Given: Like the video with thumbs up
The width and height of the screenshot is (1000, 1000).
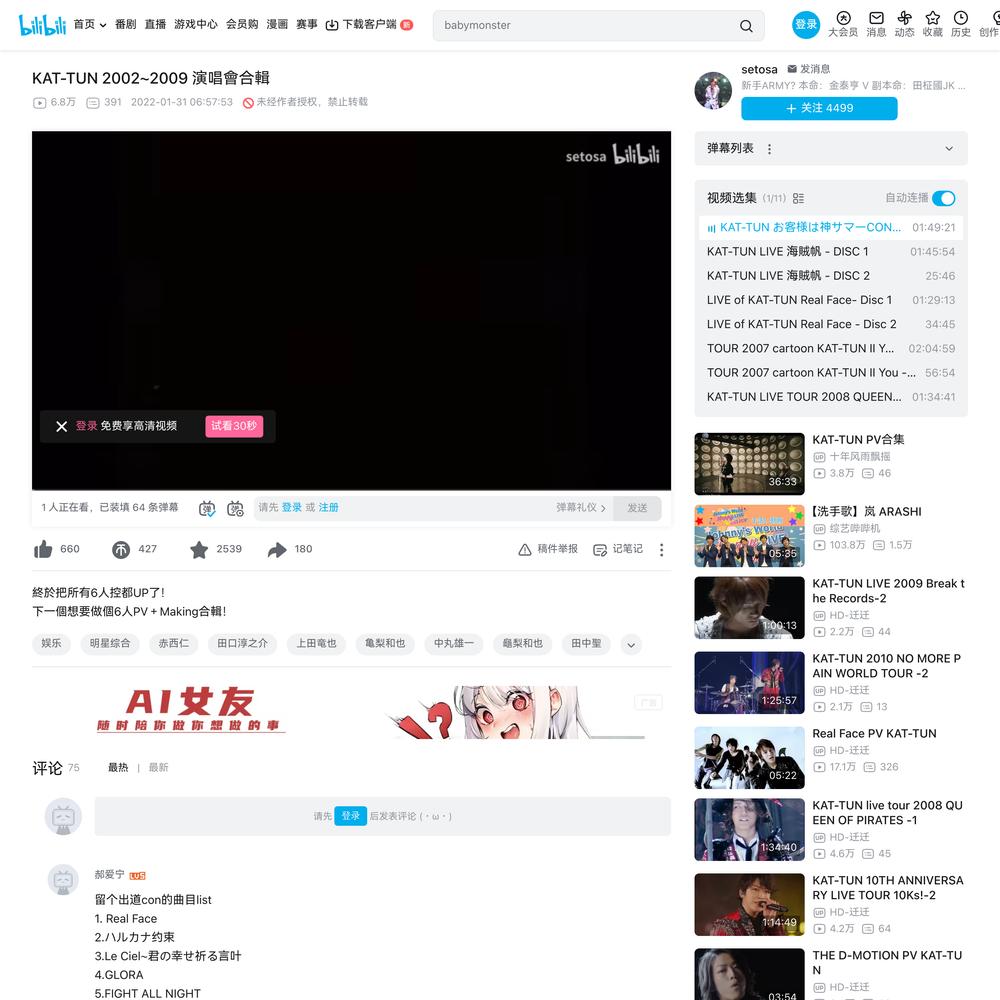Looking at the screenshot, I should [x=43, y=549].
